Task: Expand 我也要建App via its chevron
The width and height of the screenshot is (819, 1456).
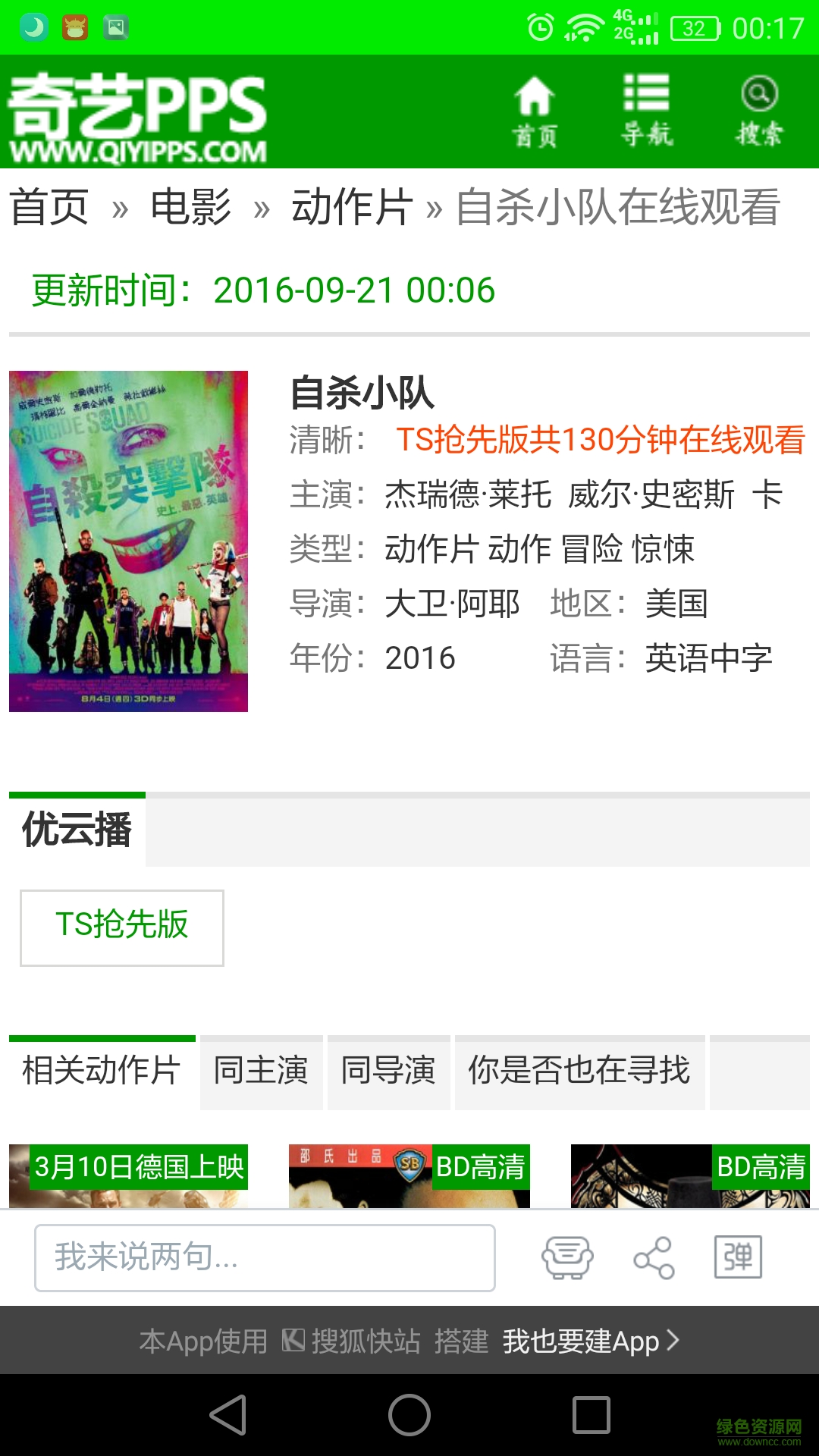Action: (x=673, y=1342)
